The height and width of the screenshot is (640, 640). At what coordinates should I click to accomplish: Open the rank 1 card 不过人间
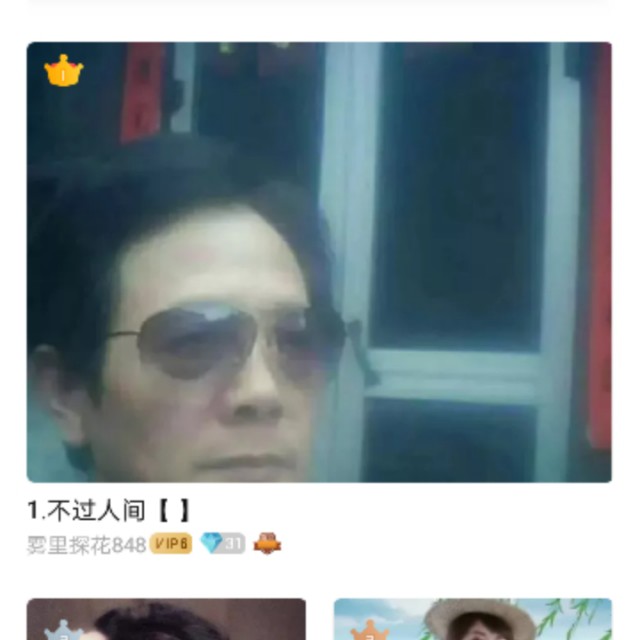pyautogui.click(x=318, y=262)
